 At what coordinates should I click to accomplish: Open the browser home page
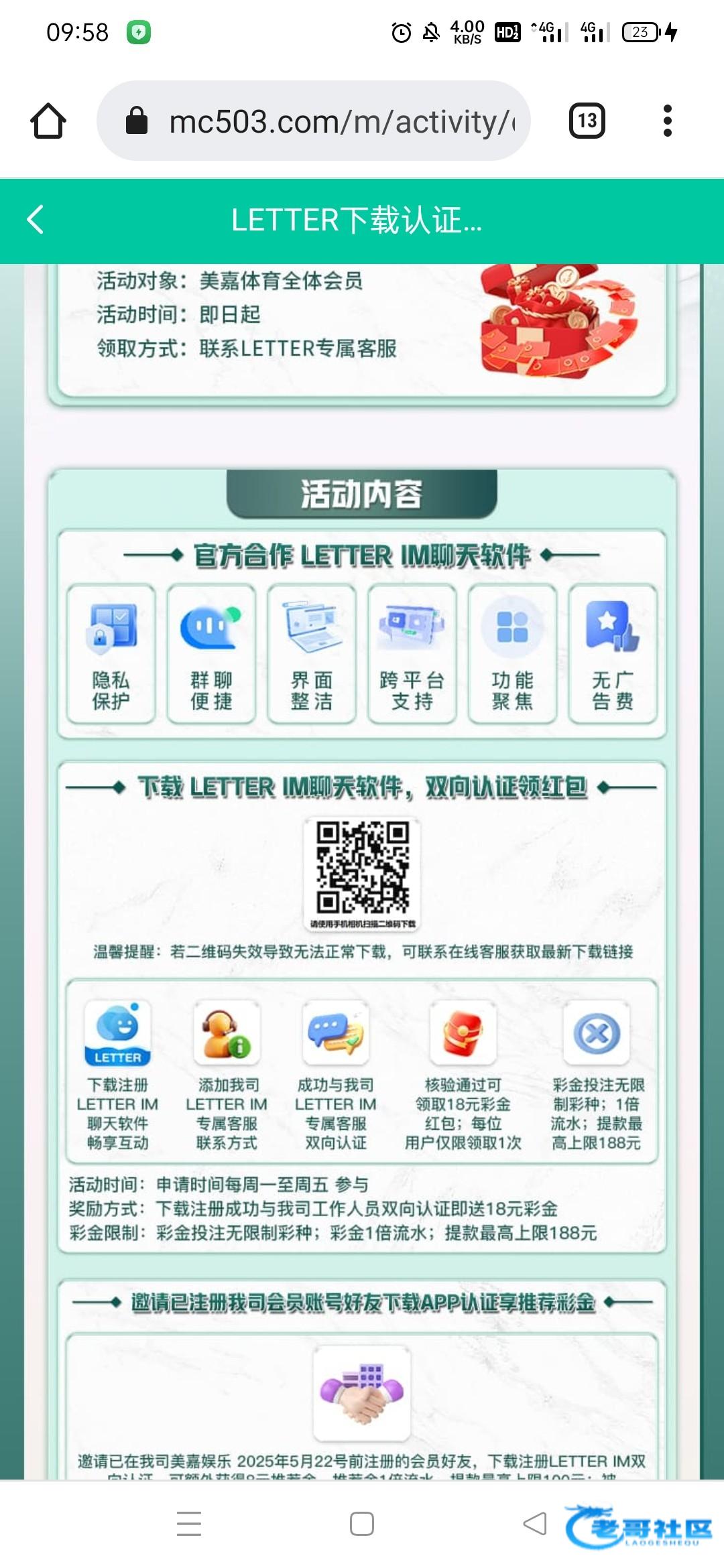48,121
